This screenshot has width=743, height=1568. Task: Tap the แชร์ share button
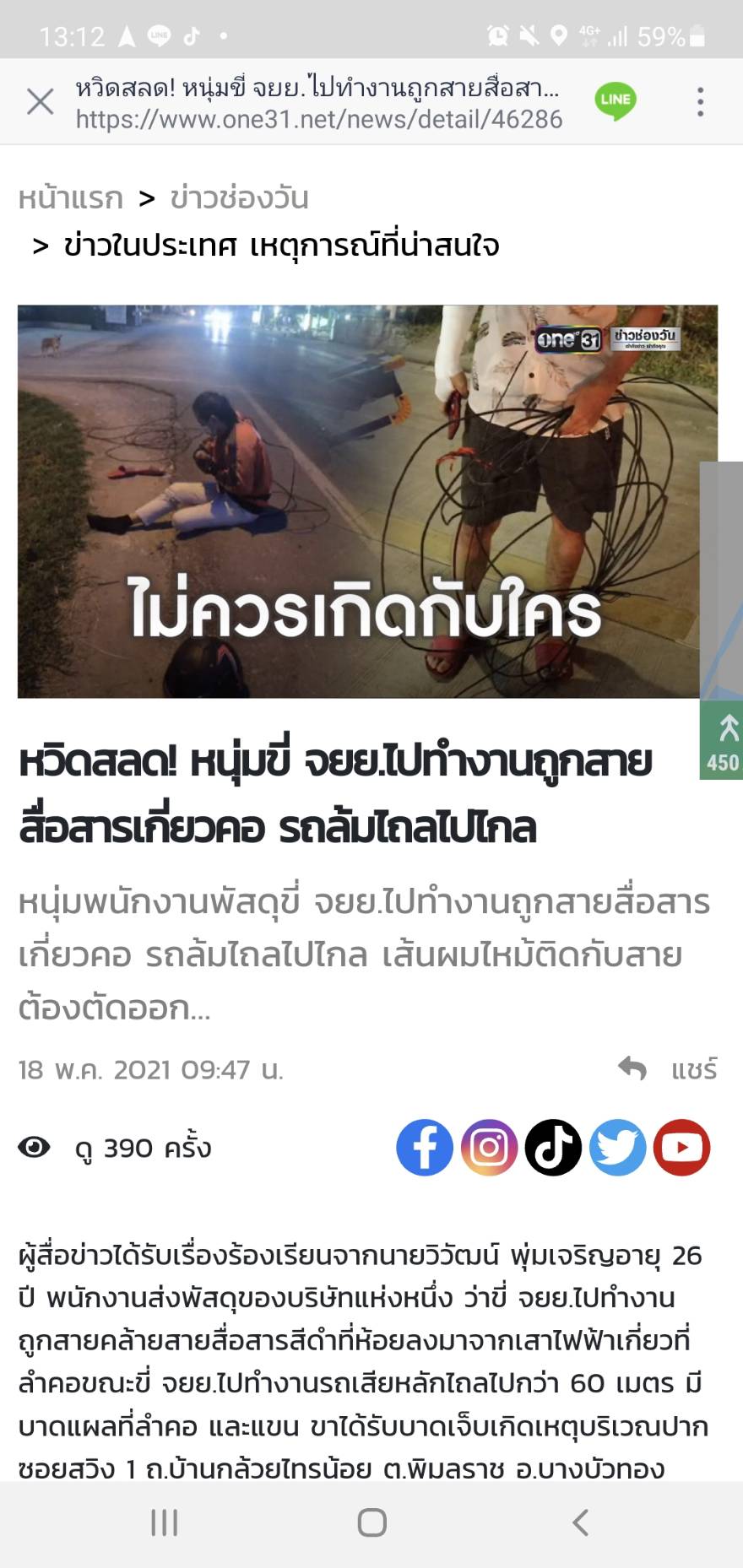(667, 1069)
